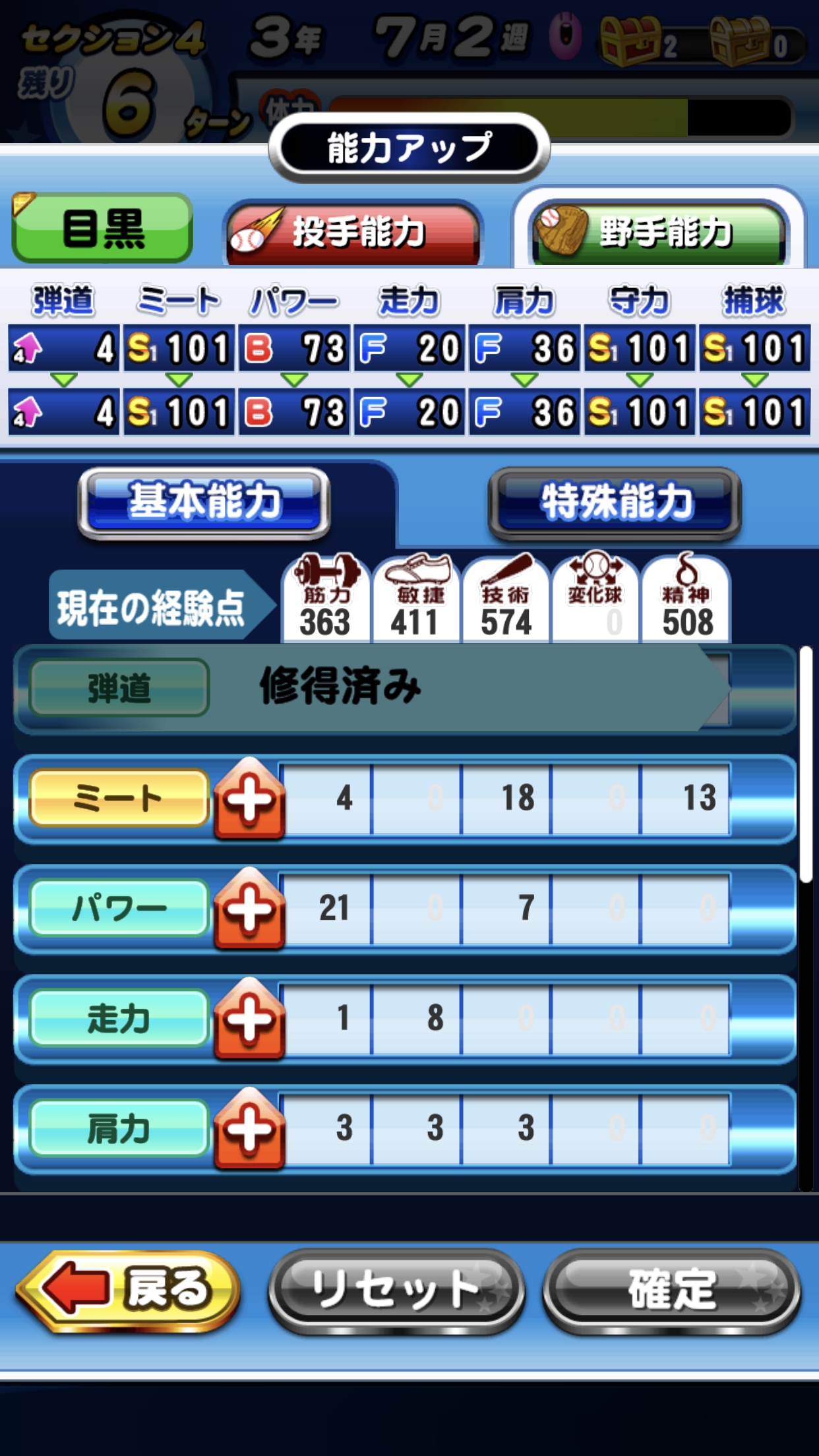
Task: Open the 基本能力 section
Action: [204, 502]
